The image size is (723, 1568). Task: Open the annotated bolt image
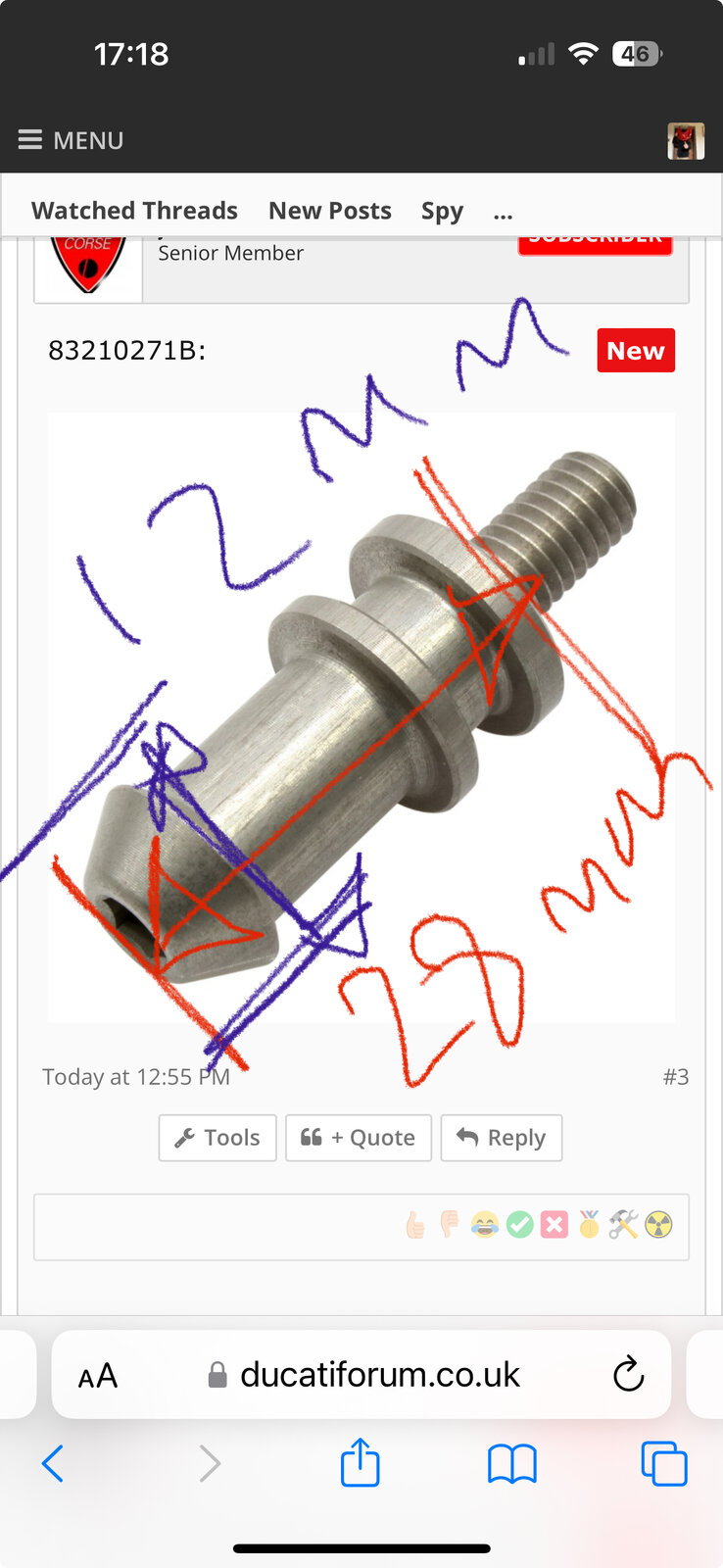point(361,717)
